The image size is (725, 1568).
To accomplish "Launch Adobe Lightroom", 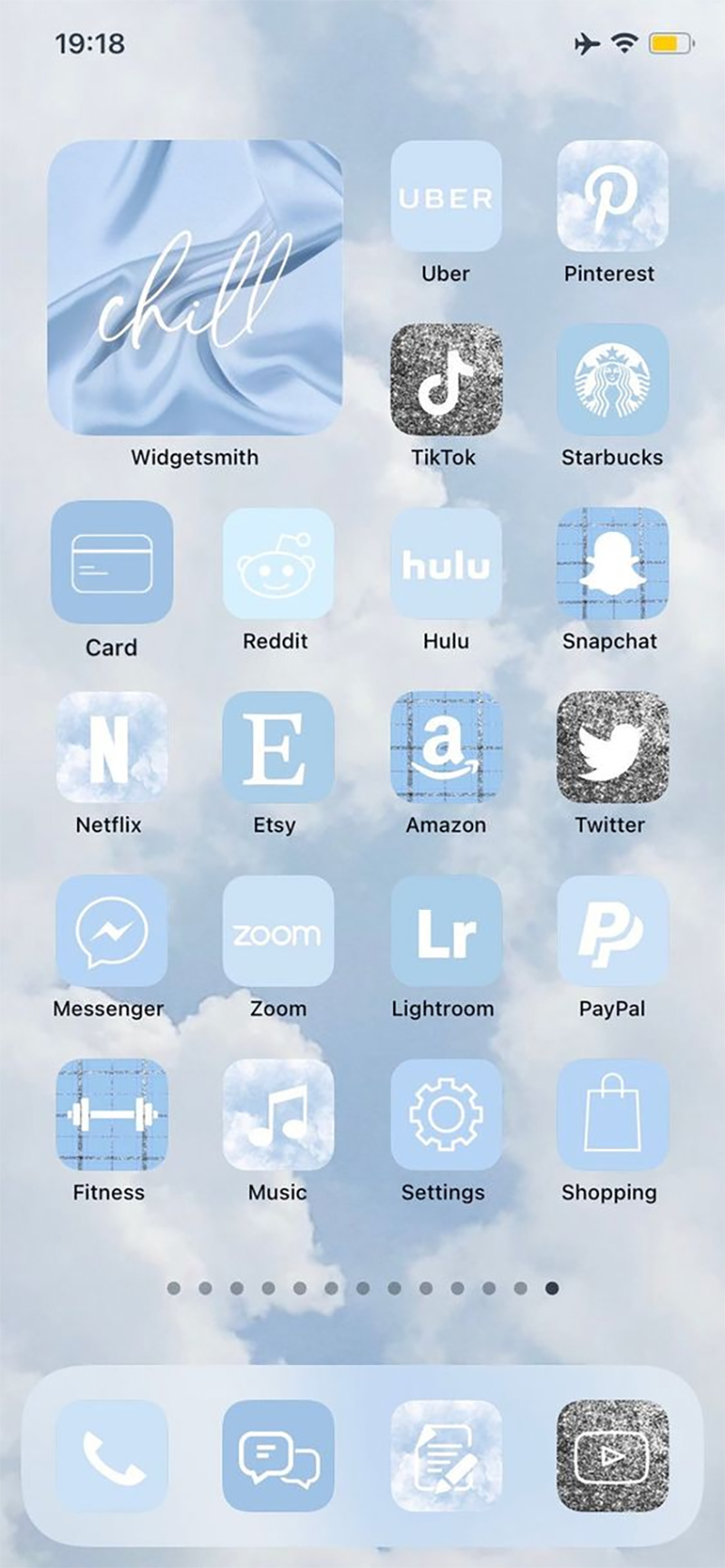I will (x=445, y=932).
